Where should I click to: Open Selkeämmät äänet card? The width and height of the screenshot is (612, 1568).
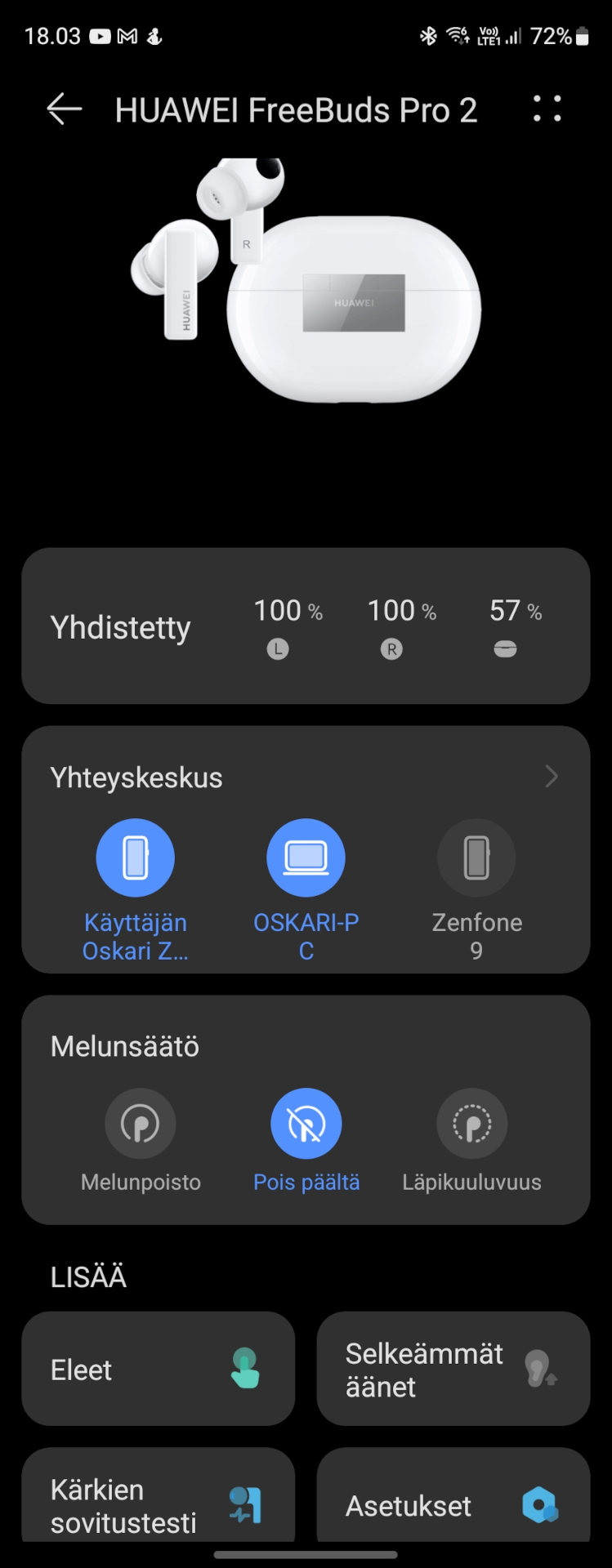coord(453,1370)
